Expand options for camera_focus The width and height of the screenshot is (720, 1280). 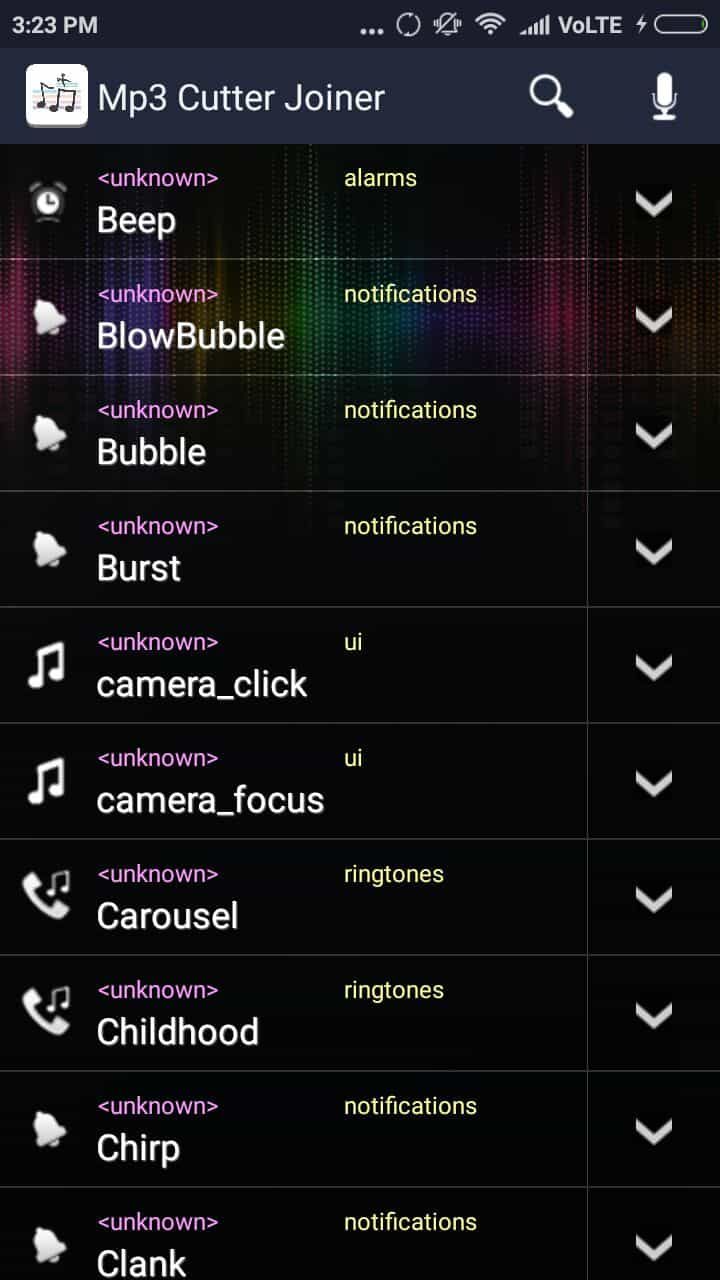654,783
